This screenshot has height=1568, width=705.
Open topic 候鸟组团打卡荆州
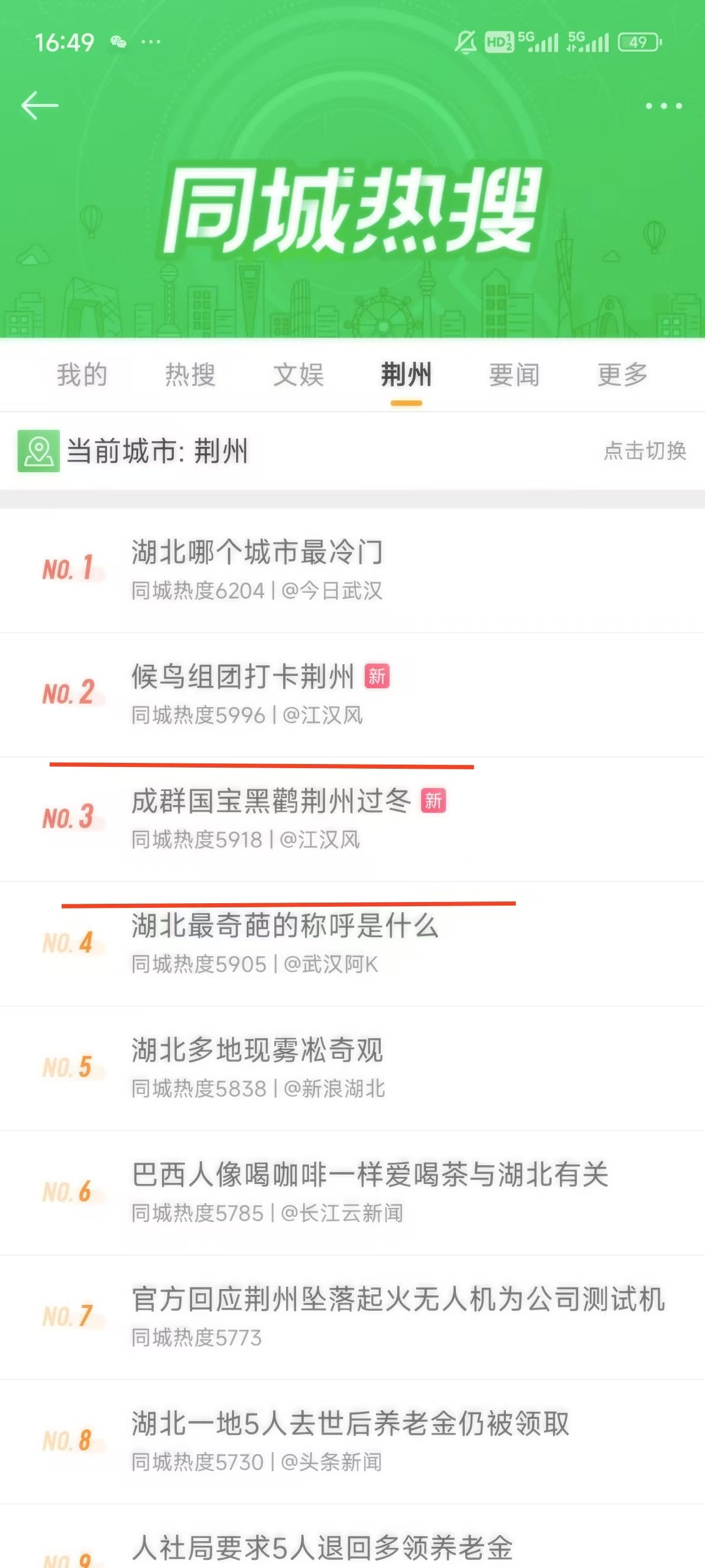coord(352,695)
